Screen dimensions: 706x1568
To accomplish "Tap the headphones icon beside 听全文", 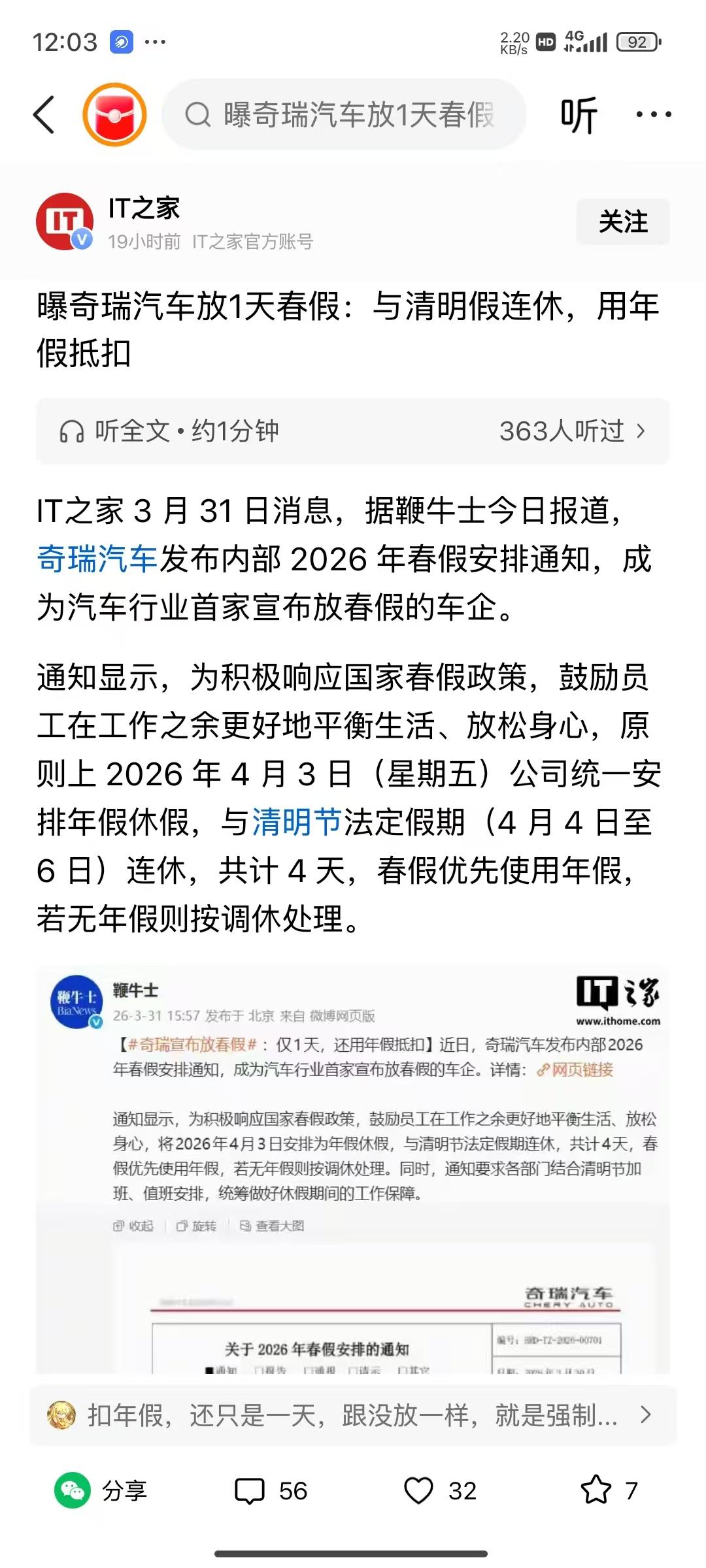I will 74,431.
